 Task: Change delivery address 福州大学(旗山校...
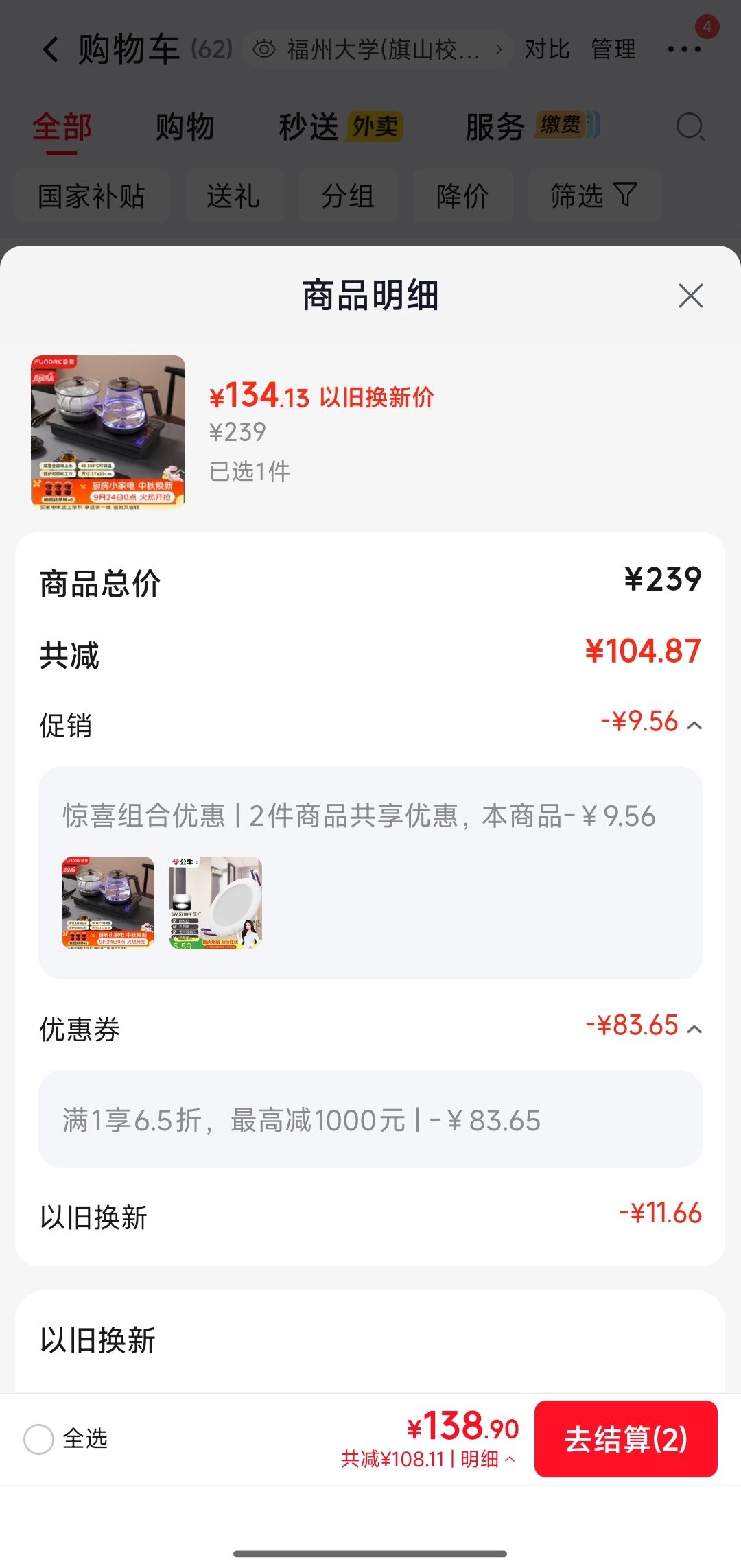tap(377, 49)
